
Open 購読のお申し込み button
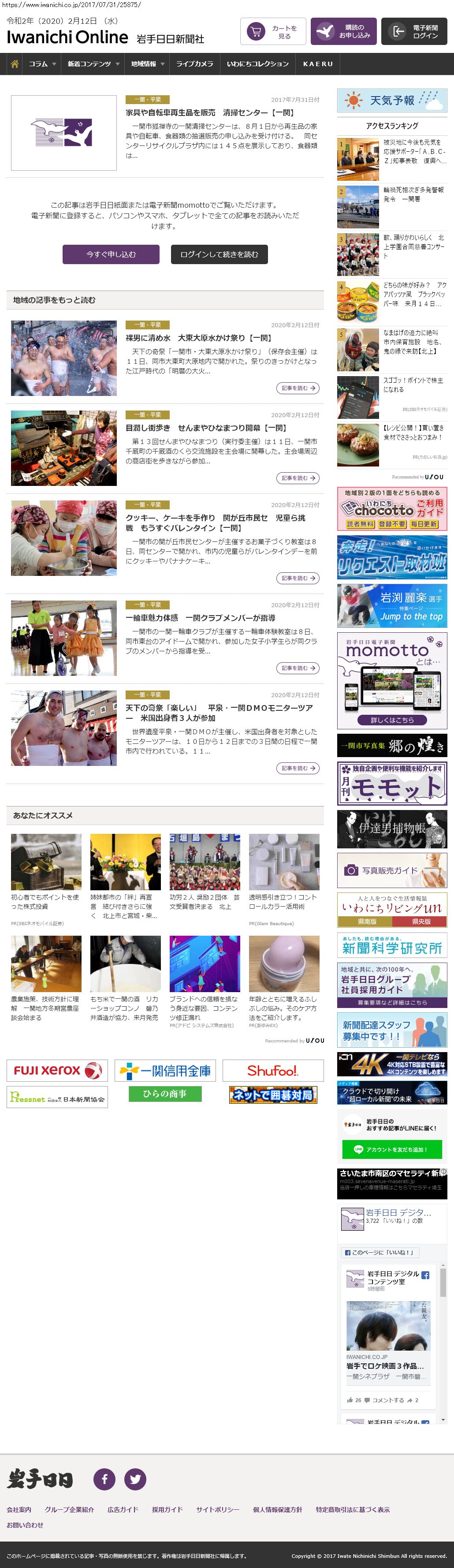343,32
